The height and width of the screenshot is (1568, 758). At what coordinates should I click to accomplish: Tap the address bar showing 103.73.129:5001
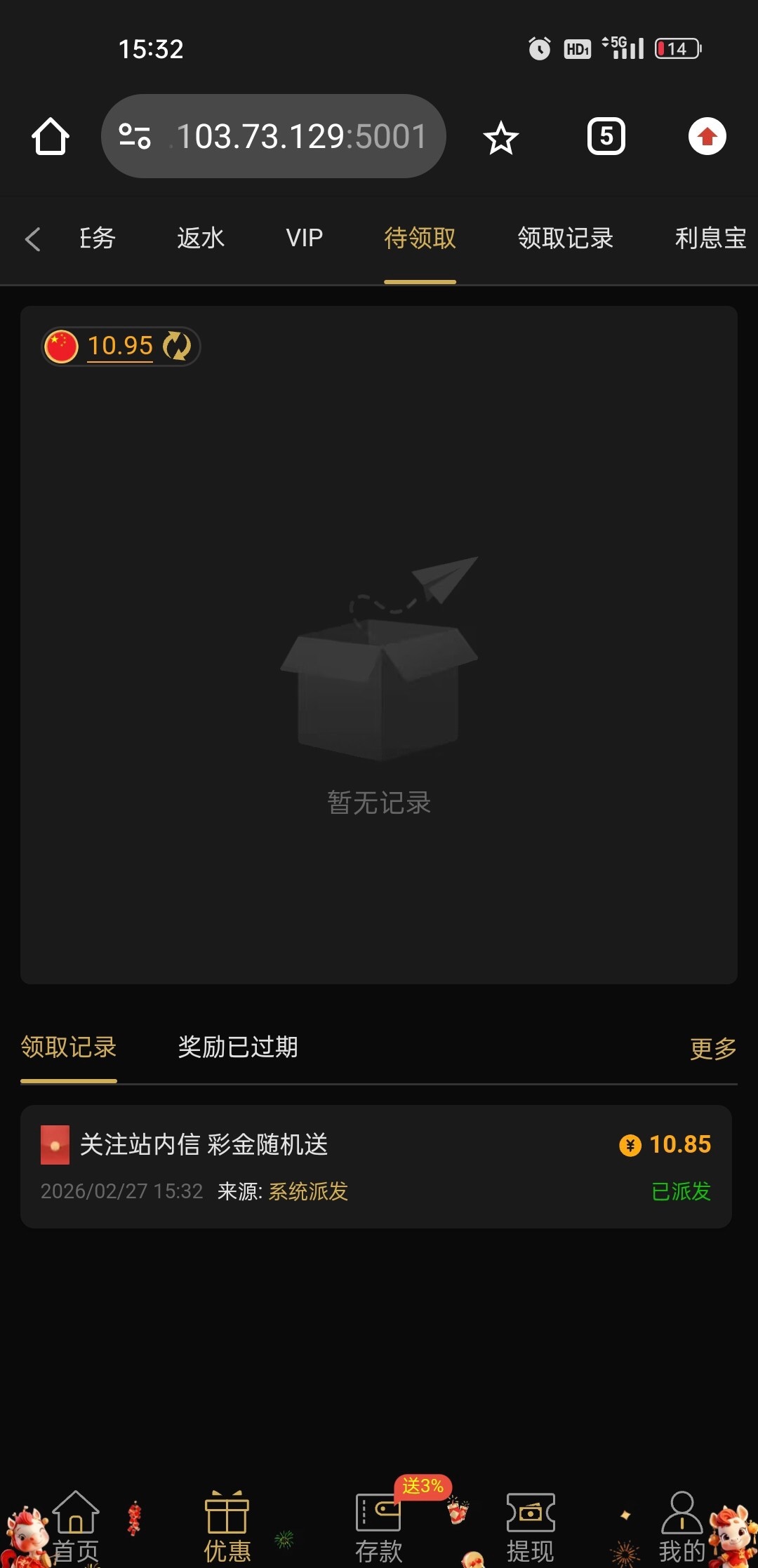274,136
